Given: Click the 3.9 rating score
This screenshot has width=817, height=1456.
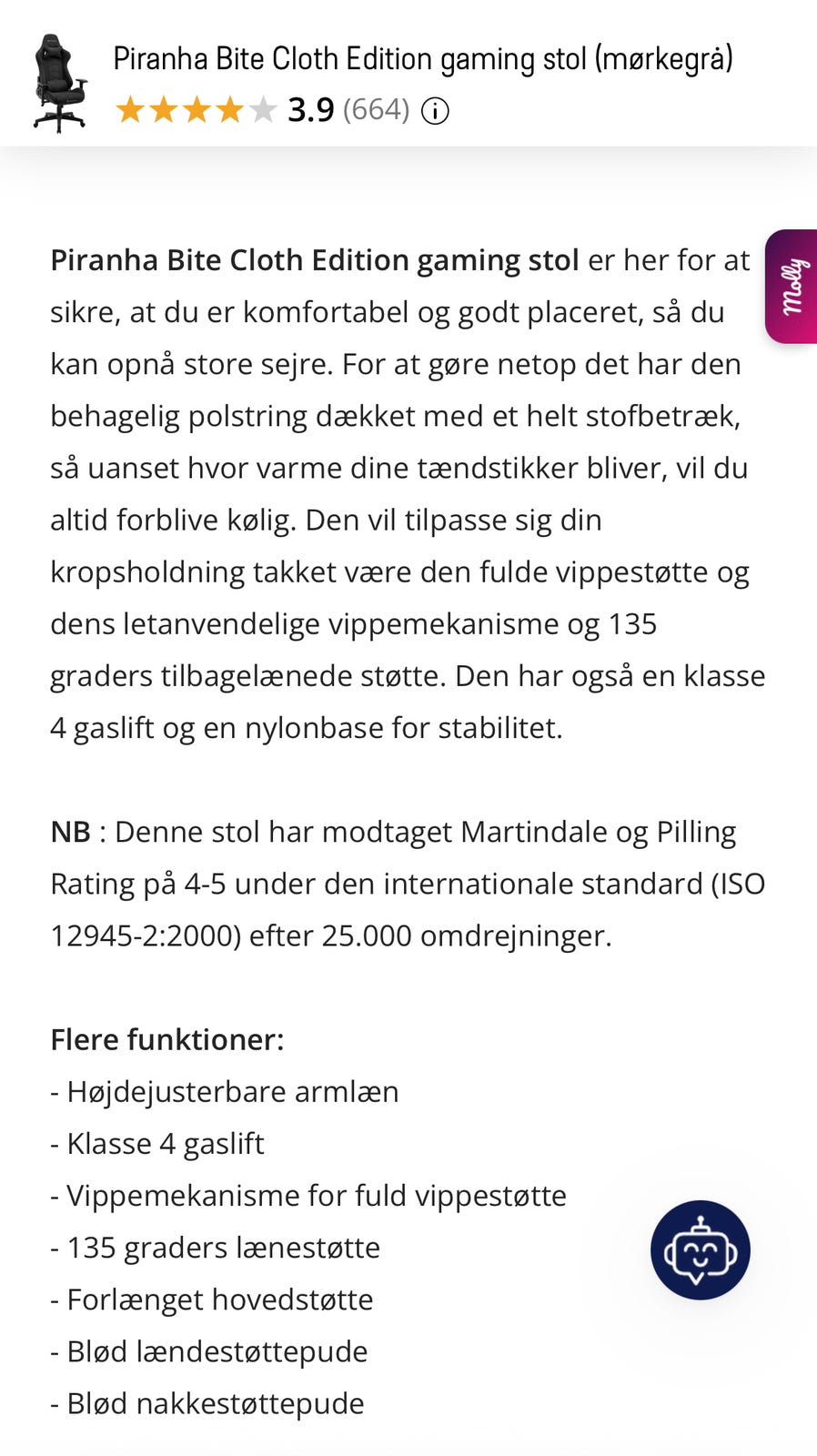Looking at the screenshot, I should pos(309,109).
